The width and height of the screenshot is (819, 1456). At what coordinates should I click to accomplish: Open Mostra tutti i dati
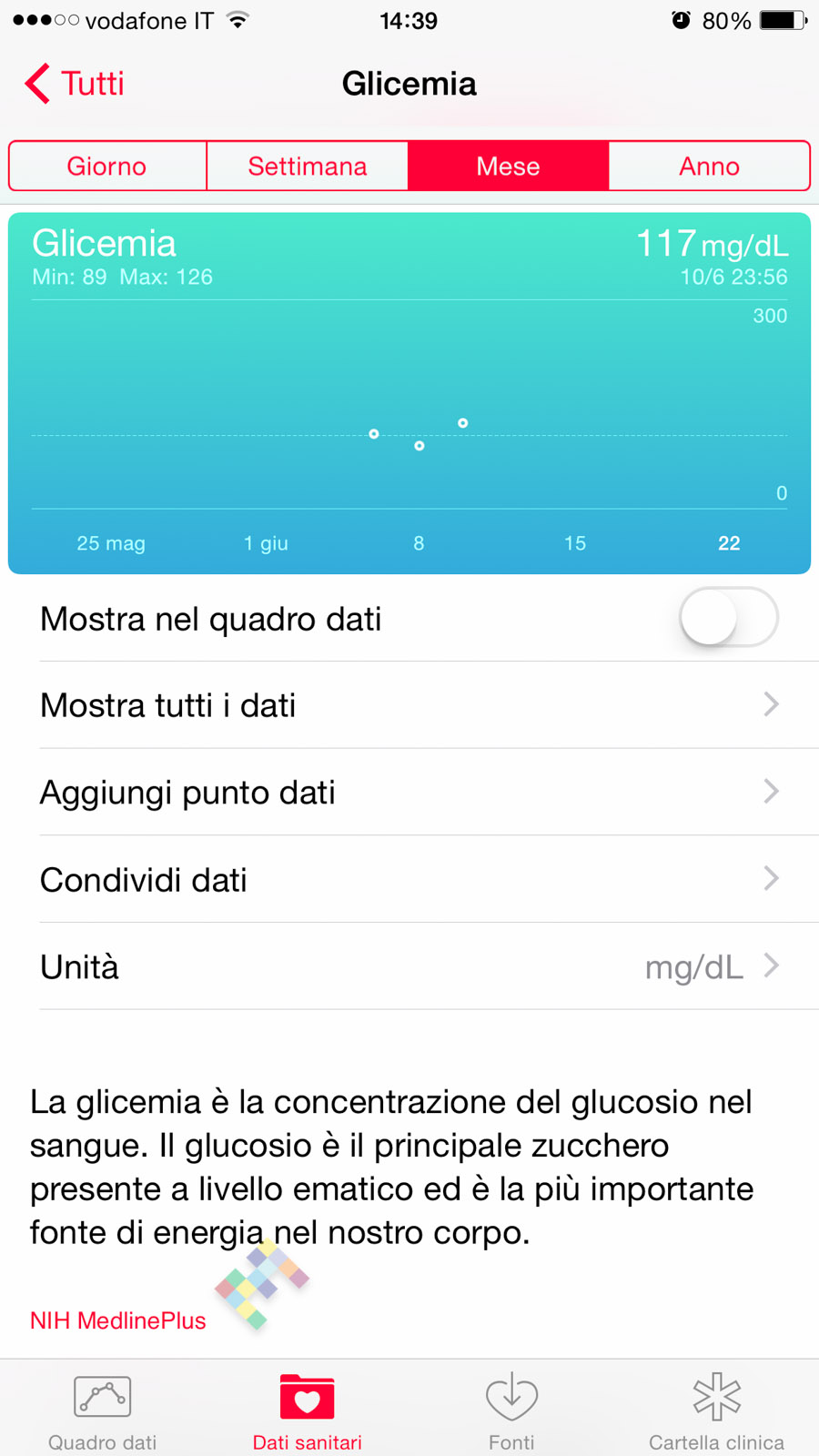tap(409, 705)
